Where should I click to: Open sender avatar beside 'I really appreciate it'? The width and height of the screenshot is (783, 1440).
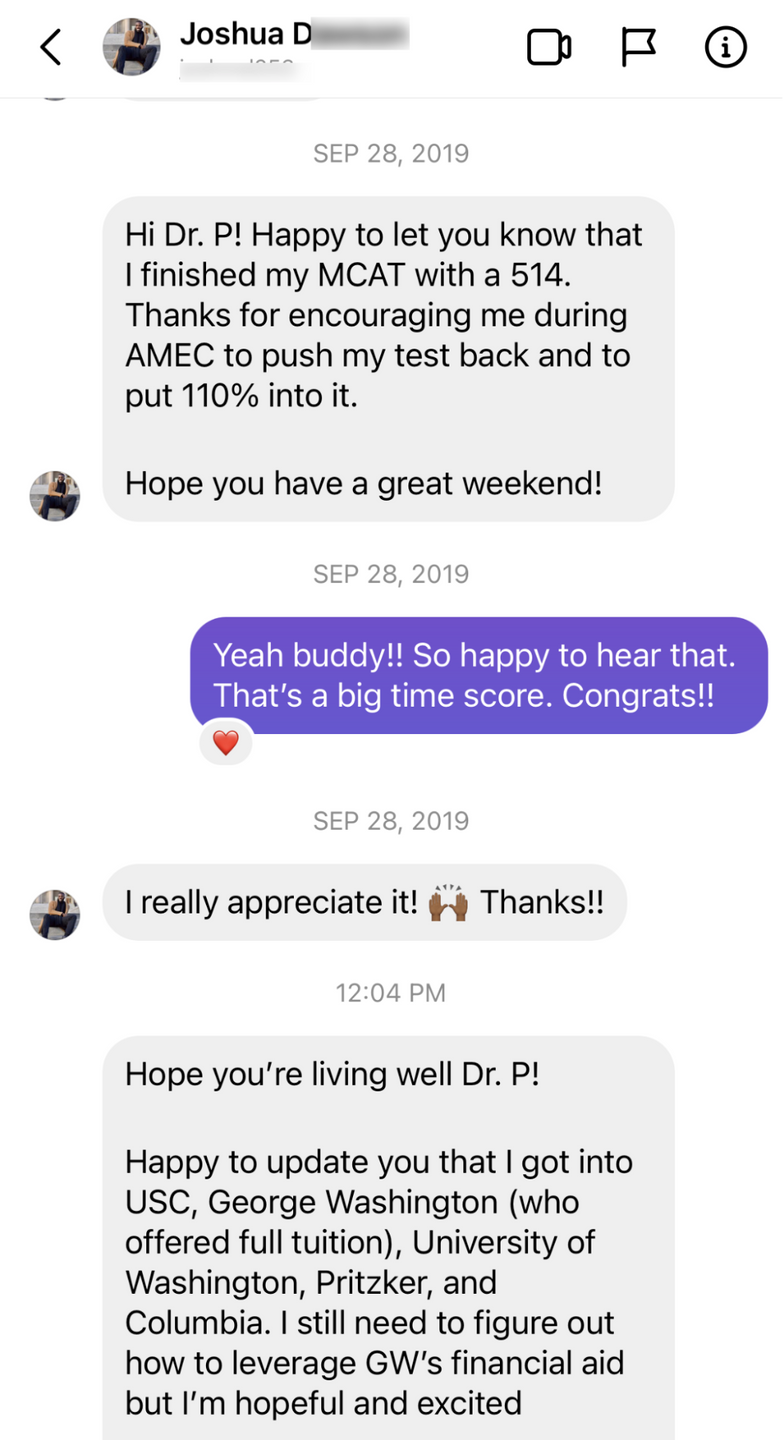point(55,914)
